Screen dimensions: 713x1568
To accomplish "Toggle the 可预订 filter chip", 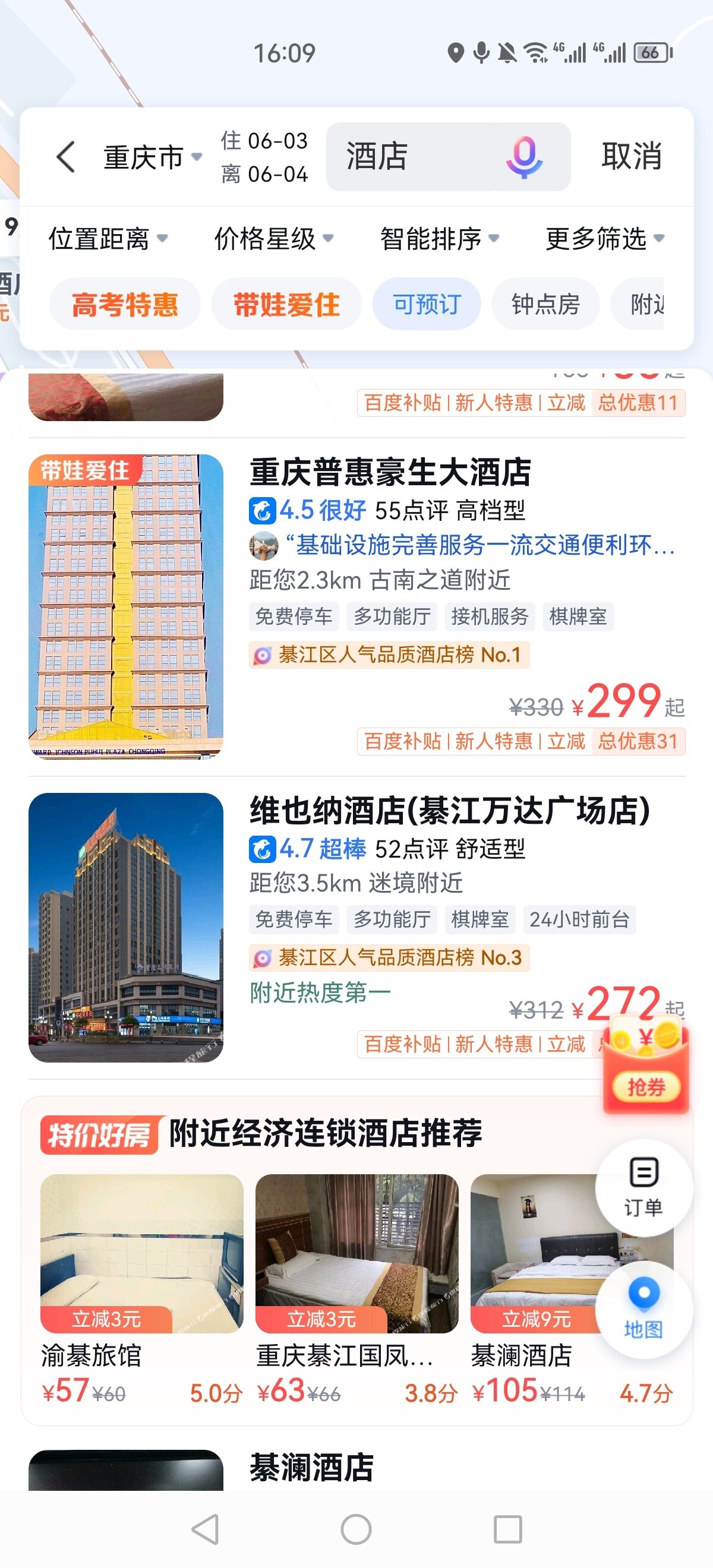I will coord(427,304).
